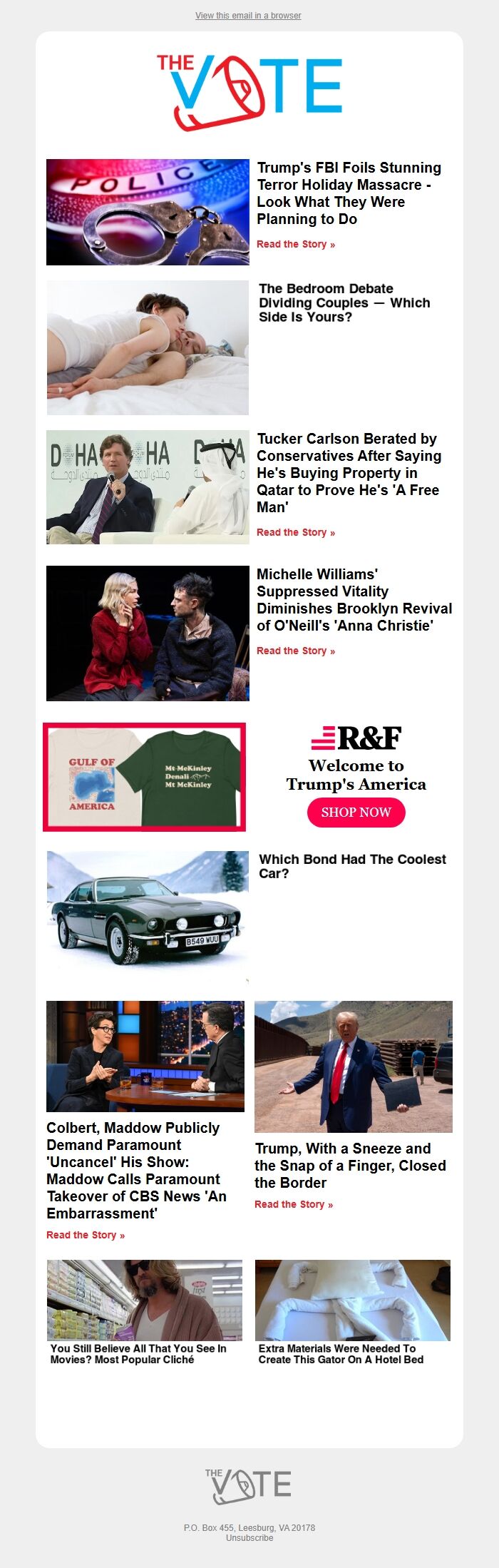499x1568 pixels.
Task: Open the Gator On A Hotel Bed article
Action: [340, 1353]
